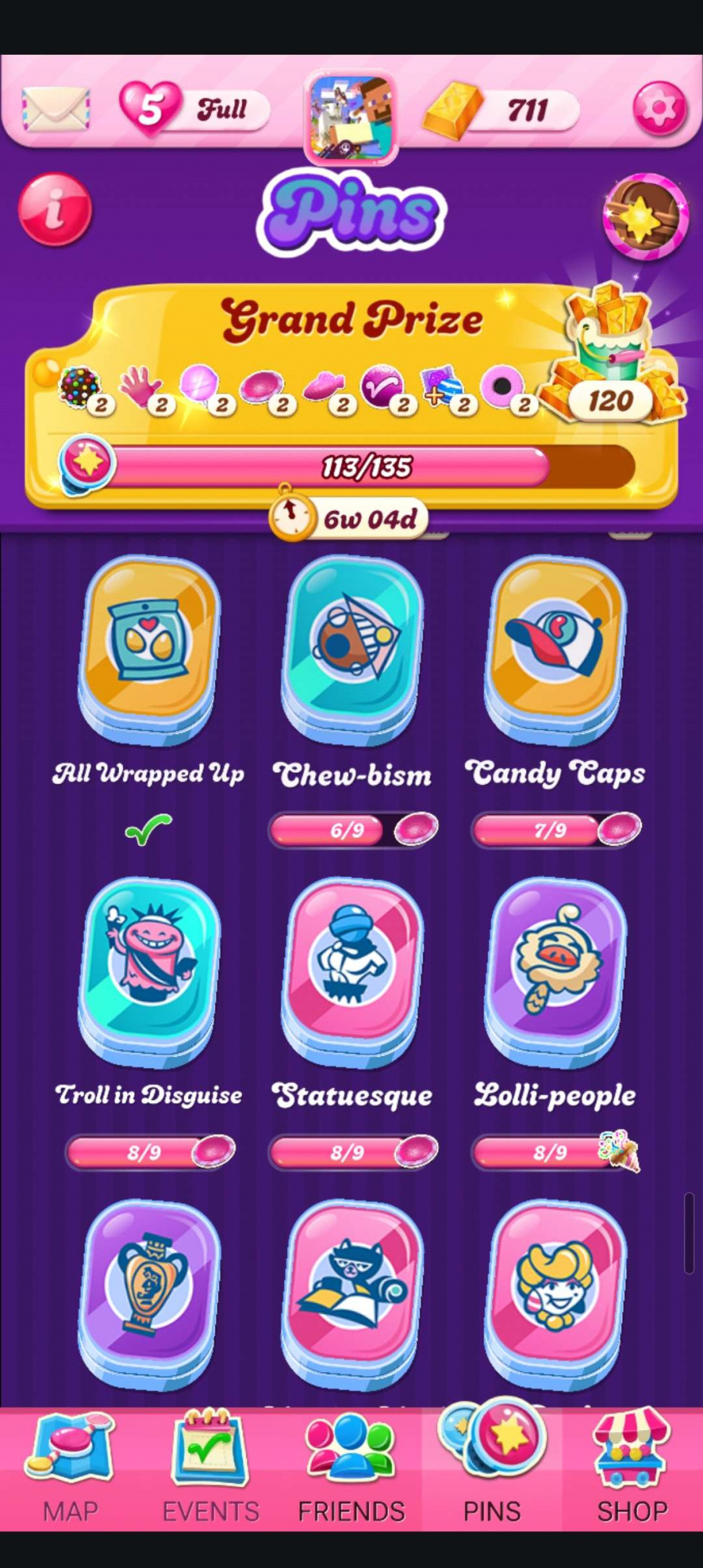The width and height of the screenshot is (703, 1568).
Task: Tap the lives heart counter
Action: pyautogui.click(x=192, y=108)
